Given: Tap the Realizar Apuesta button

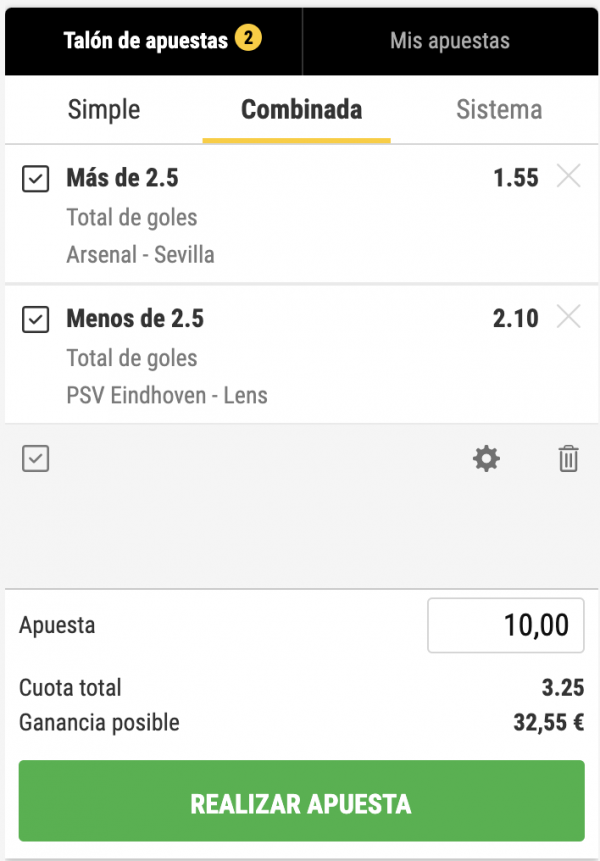Looking at the screenshot, I should click(x=301, y=804).
